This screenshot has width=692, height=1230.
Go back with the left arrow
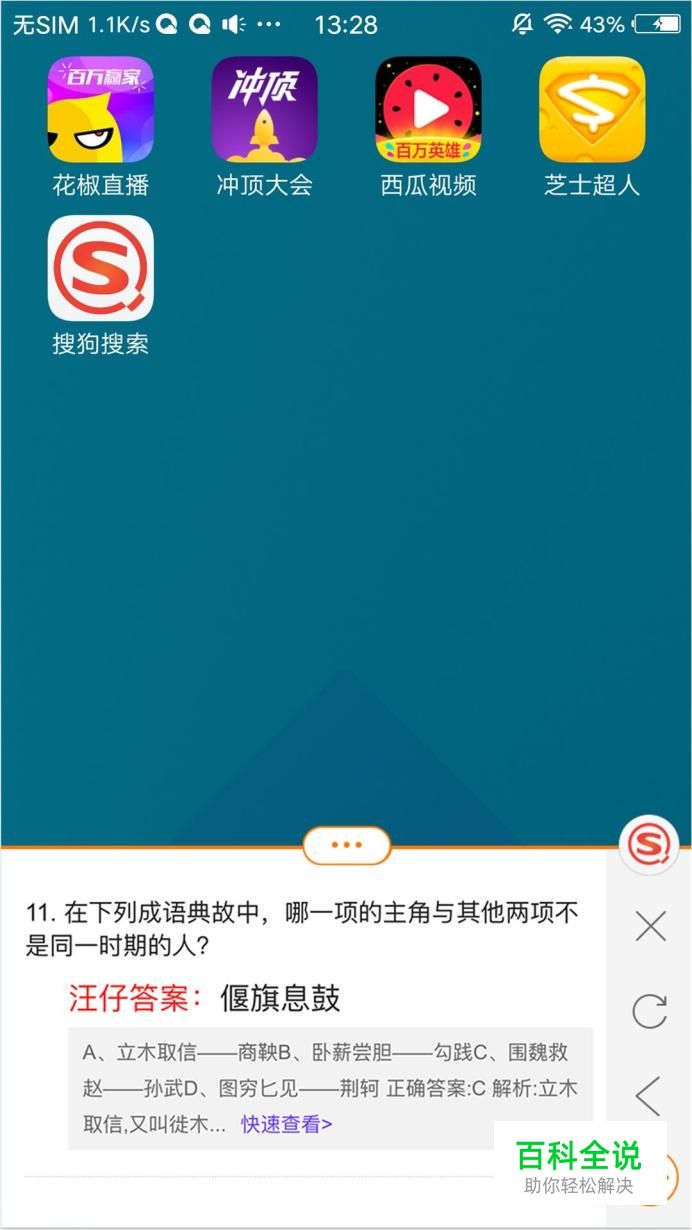click(648, 1096)
